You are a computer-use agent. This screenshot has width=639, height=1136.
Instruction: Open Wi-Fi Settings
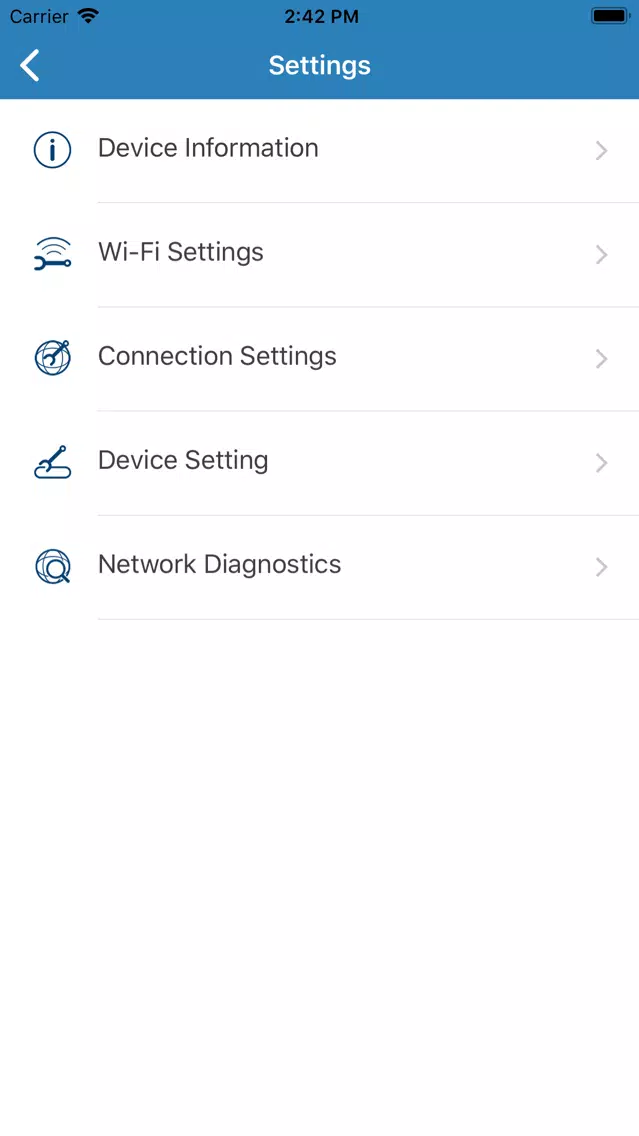320,255
